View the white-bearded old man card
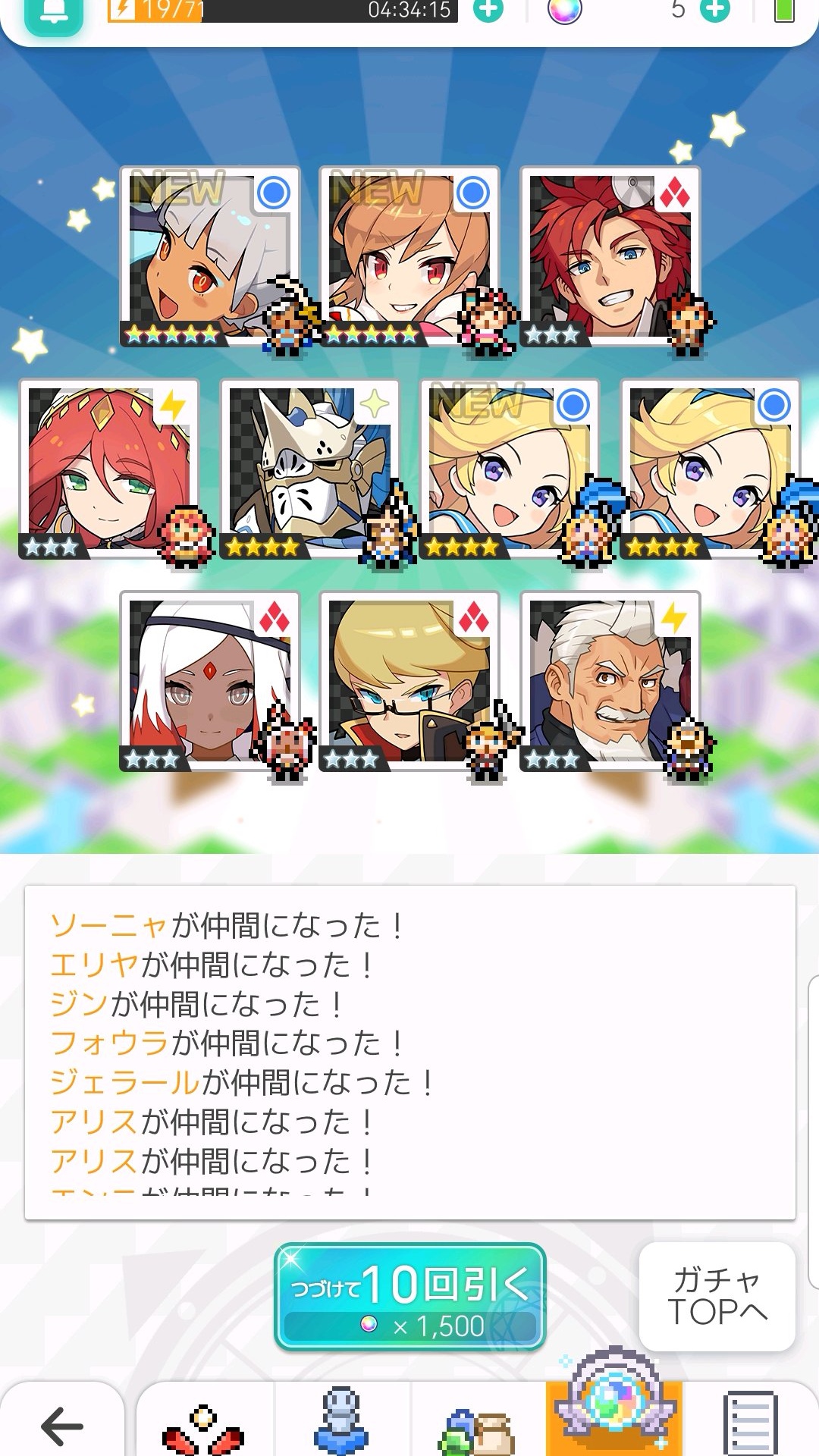Screen dimensions: 819x1456 click(610, 681)
